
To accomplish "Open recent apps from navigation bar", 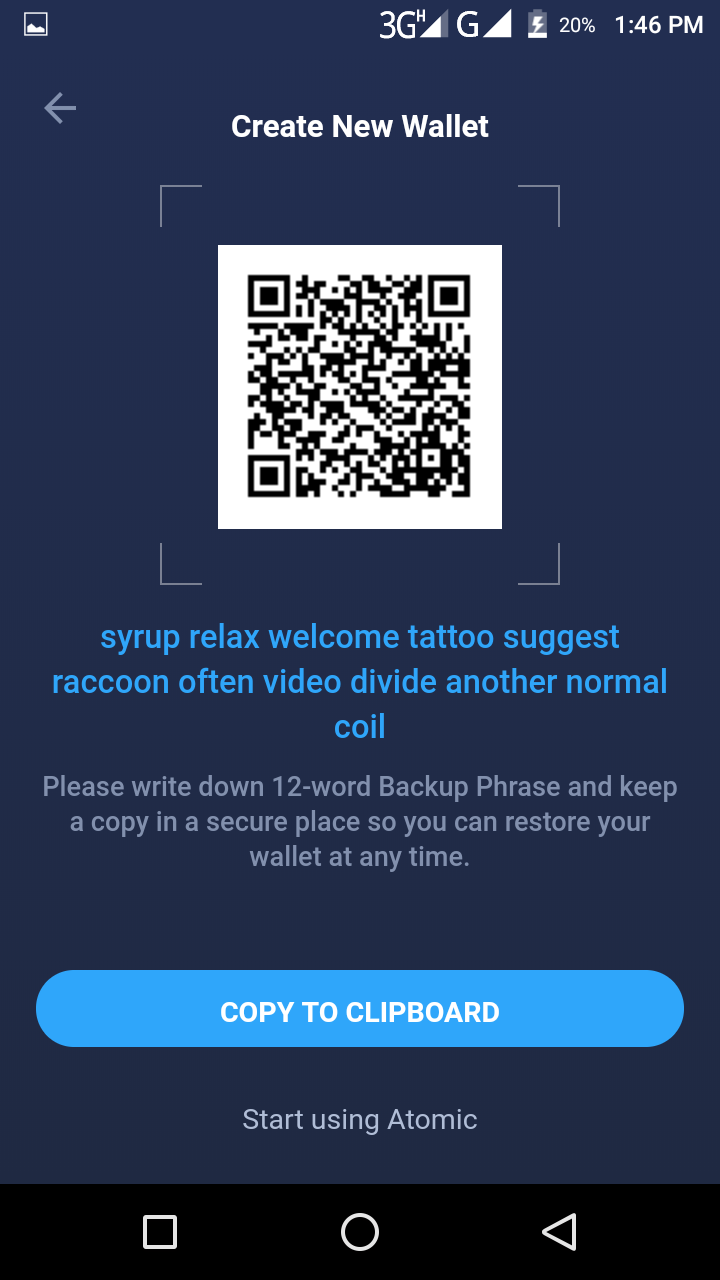I will [x=160, y=1231].
